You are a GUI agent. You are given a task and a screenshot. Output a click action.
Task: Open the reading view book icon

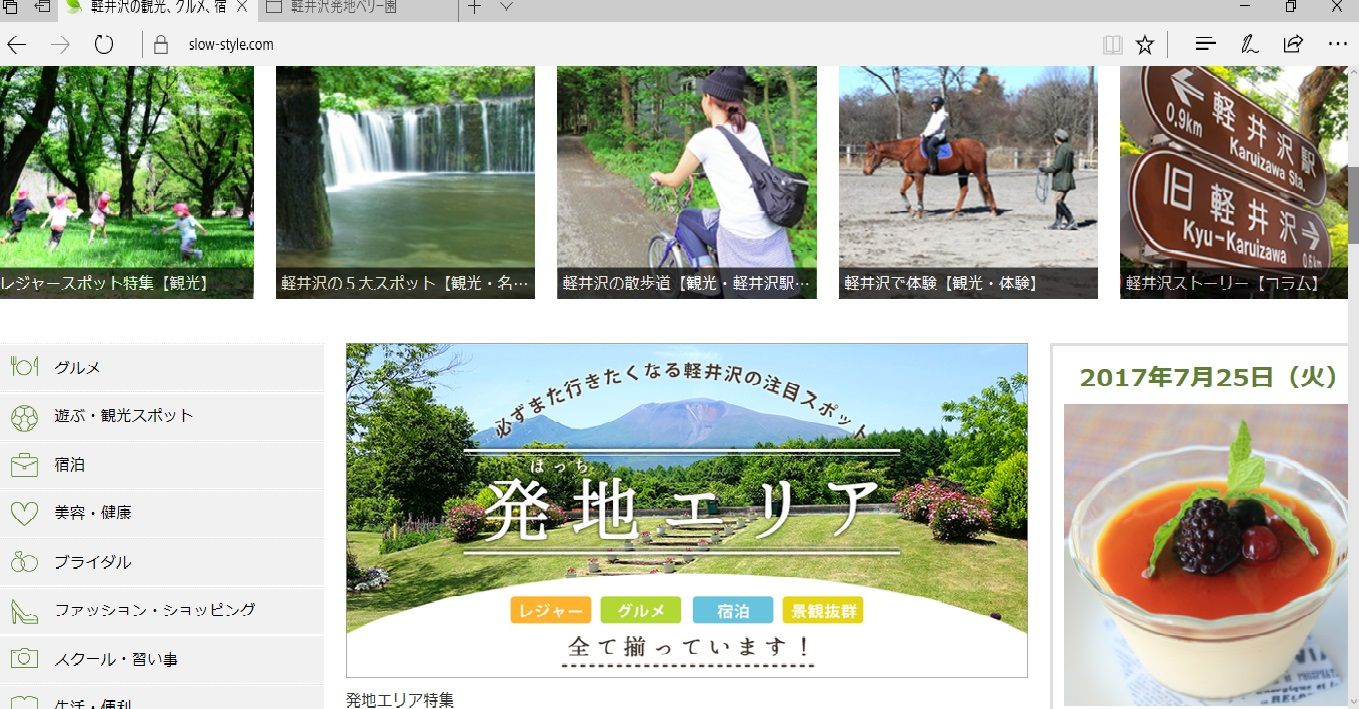pyautogui.click(x=1112, y=45)
